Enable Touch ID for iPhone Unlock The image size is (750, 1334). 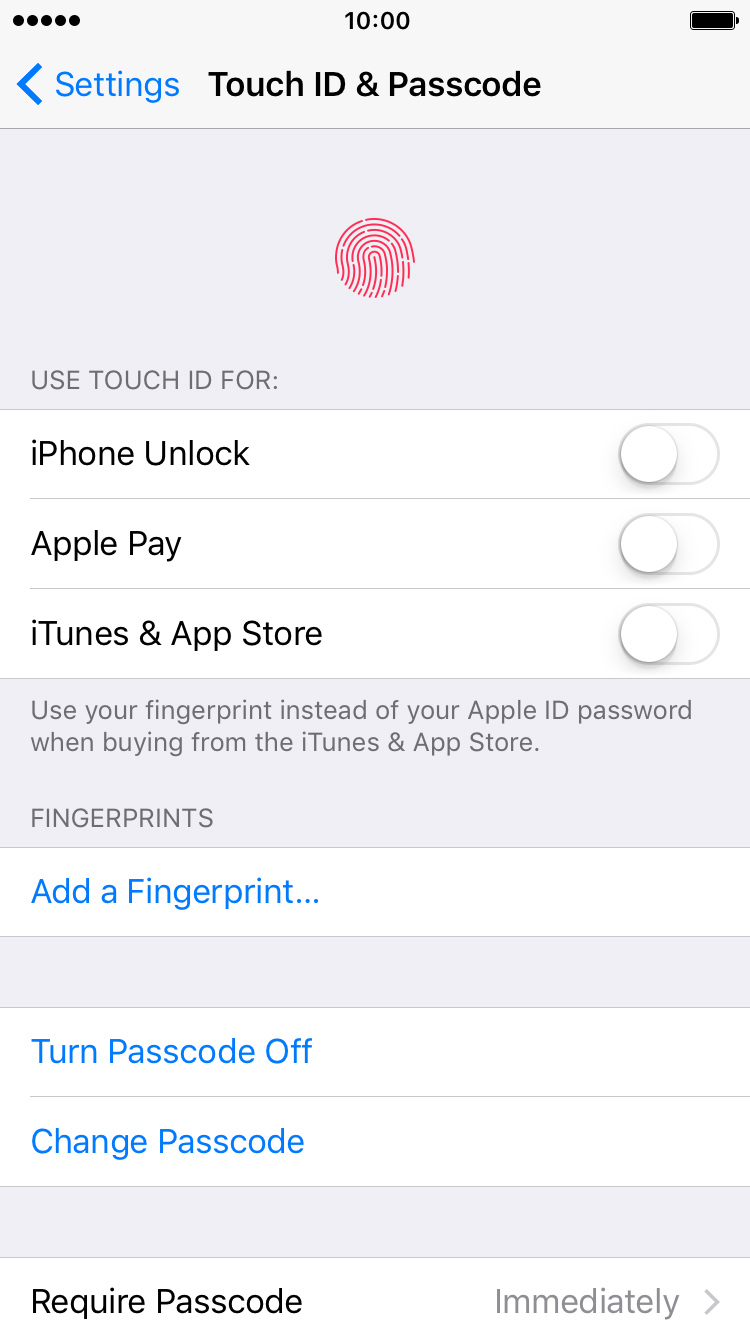668,454
